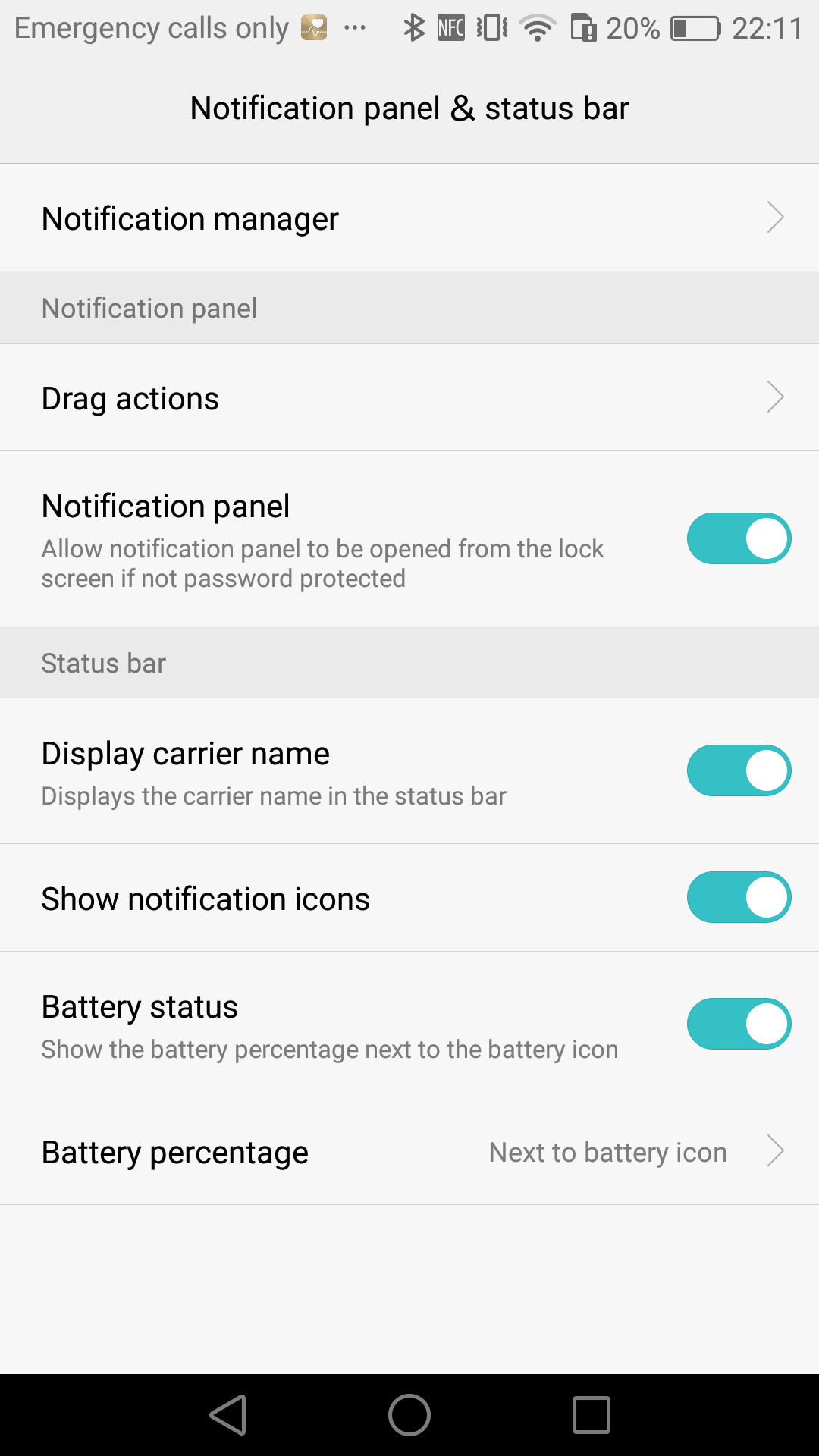Switch off Battery status
The height and width of the screenshot is (1456, 819).
(739, 1024)
